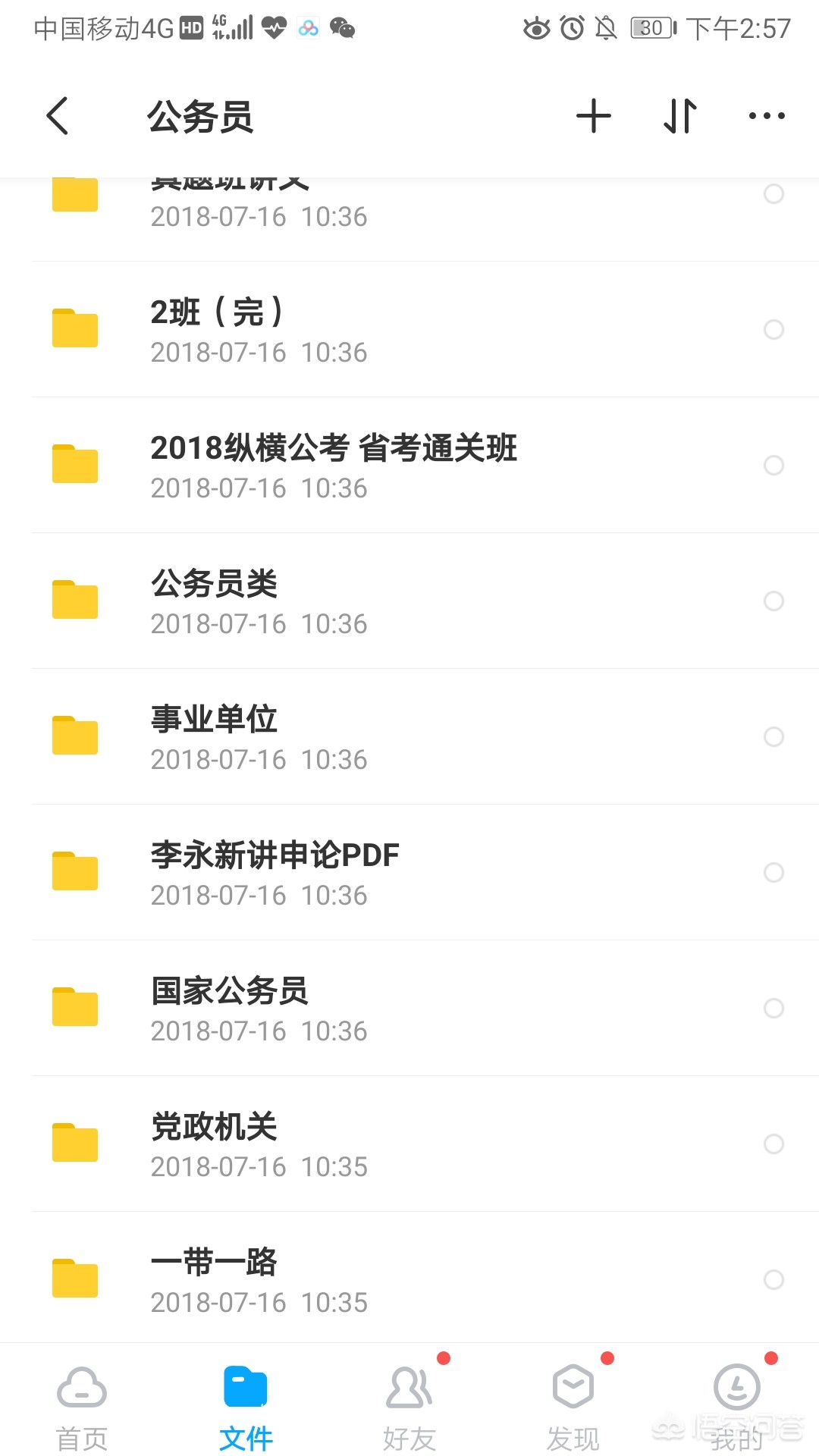Tap the plus icon to add new
Viewport: 819px width, 1456px height.
[x=593, y=116]
